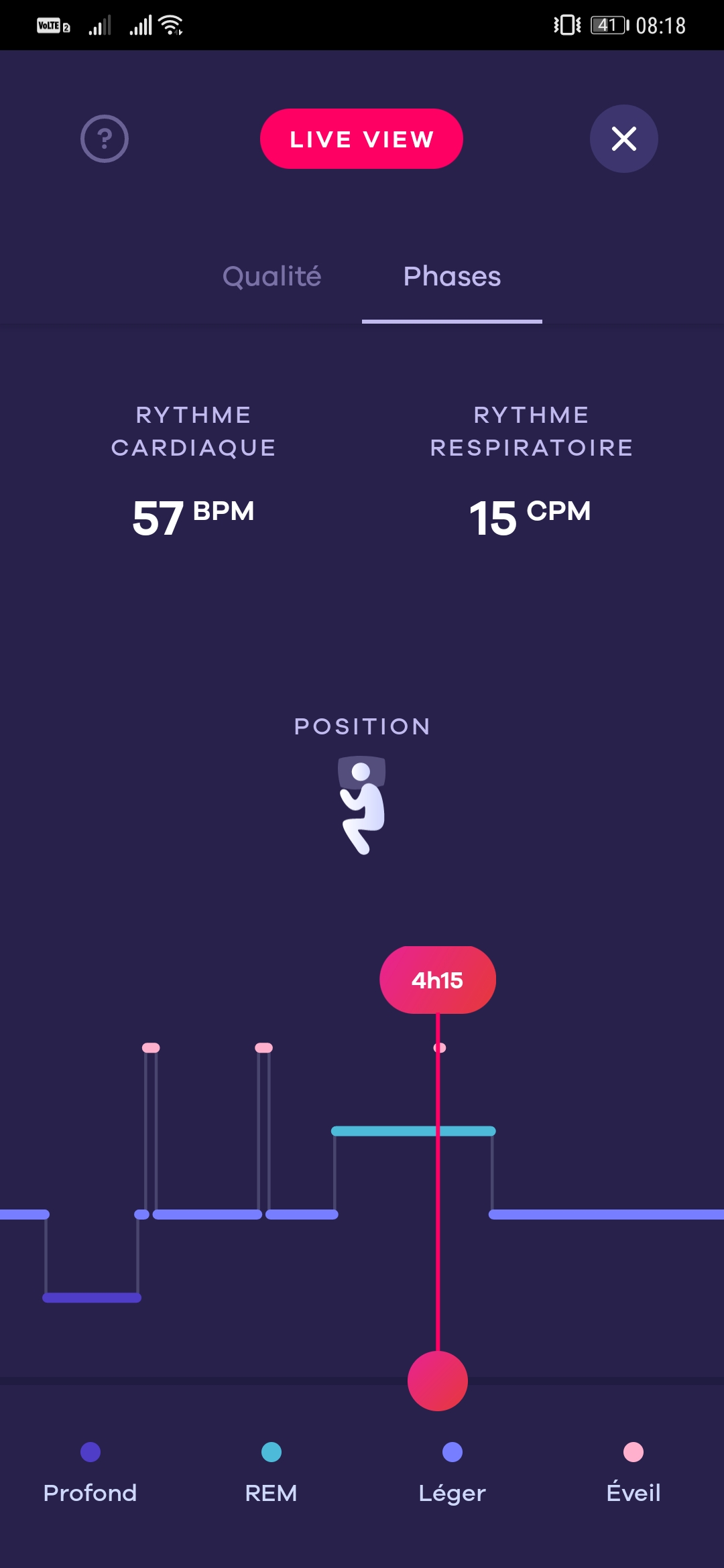Screen dimensions: 724x1568
Task: Tap the red timeline scrubber handle
Action: coord(438,1381)
